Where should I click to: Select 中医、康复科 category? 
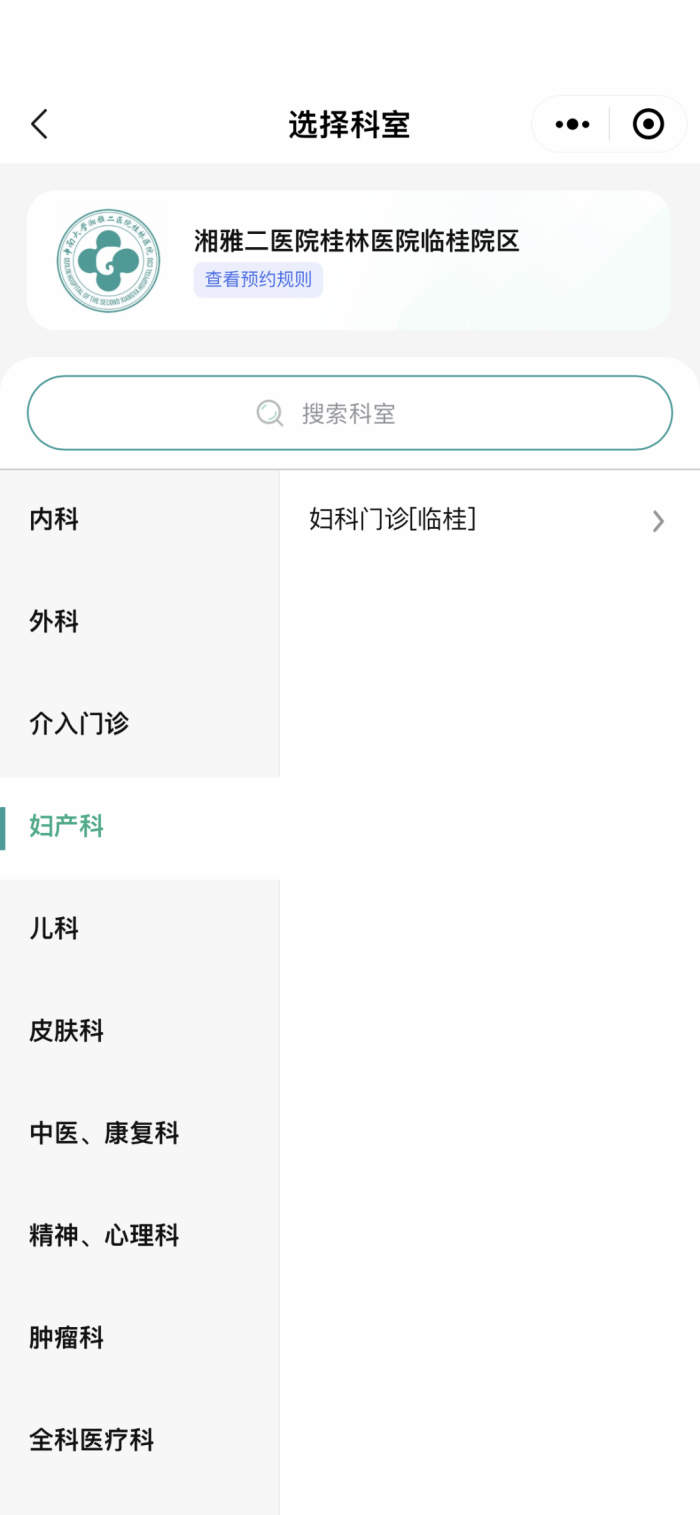(104, 1133)
